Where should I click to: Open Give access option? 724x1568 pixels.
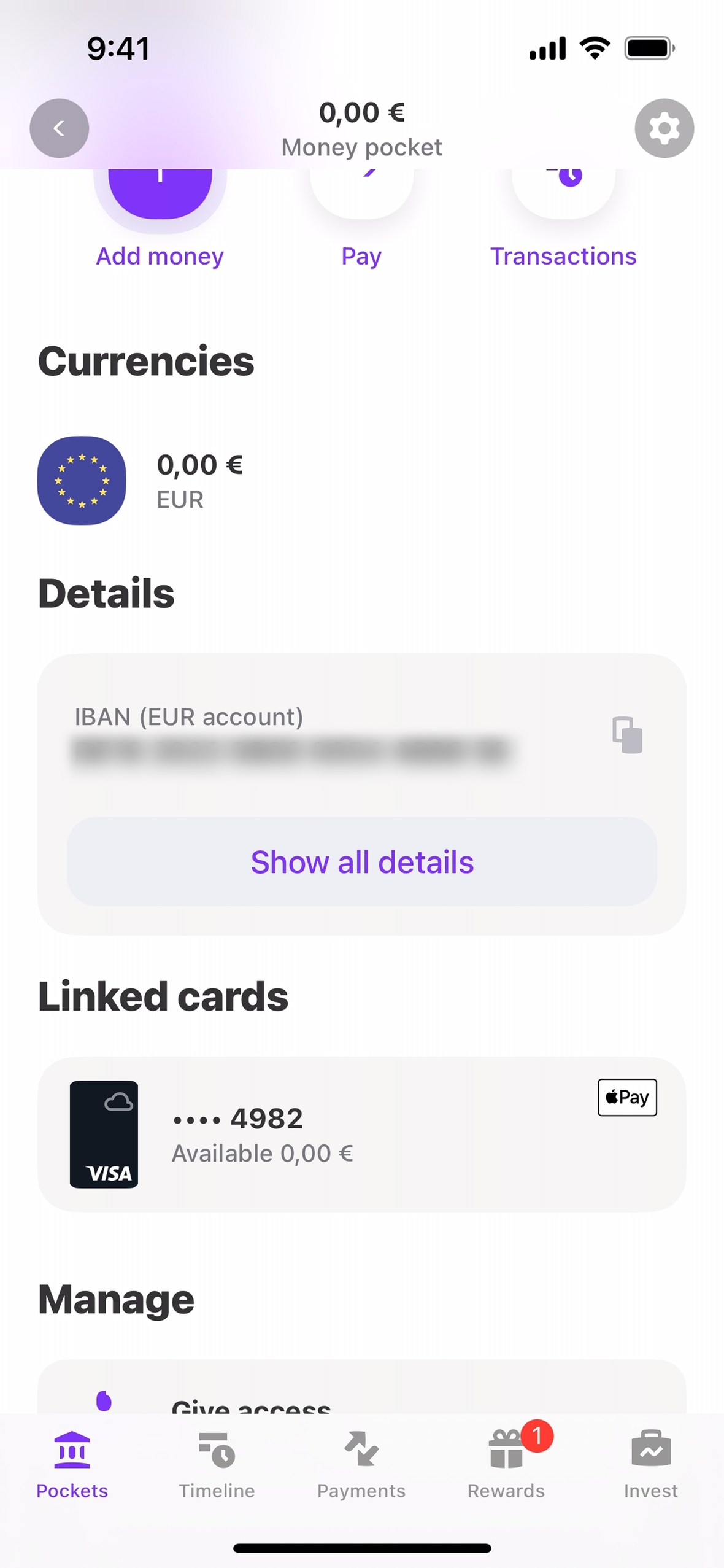[251, 1403]
